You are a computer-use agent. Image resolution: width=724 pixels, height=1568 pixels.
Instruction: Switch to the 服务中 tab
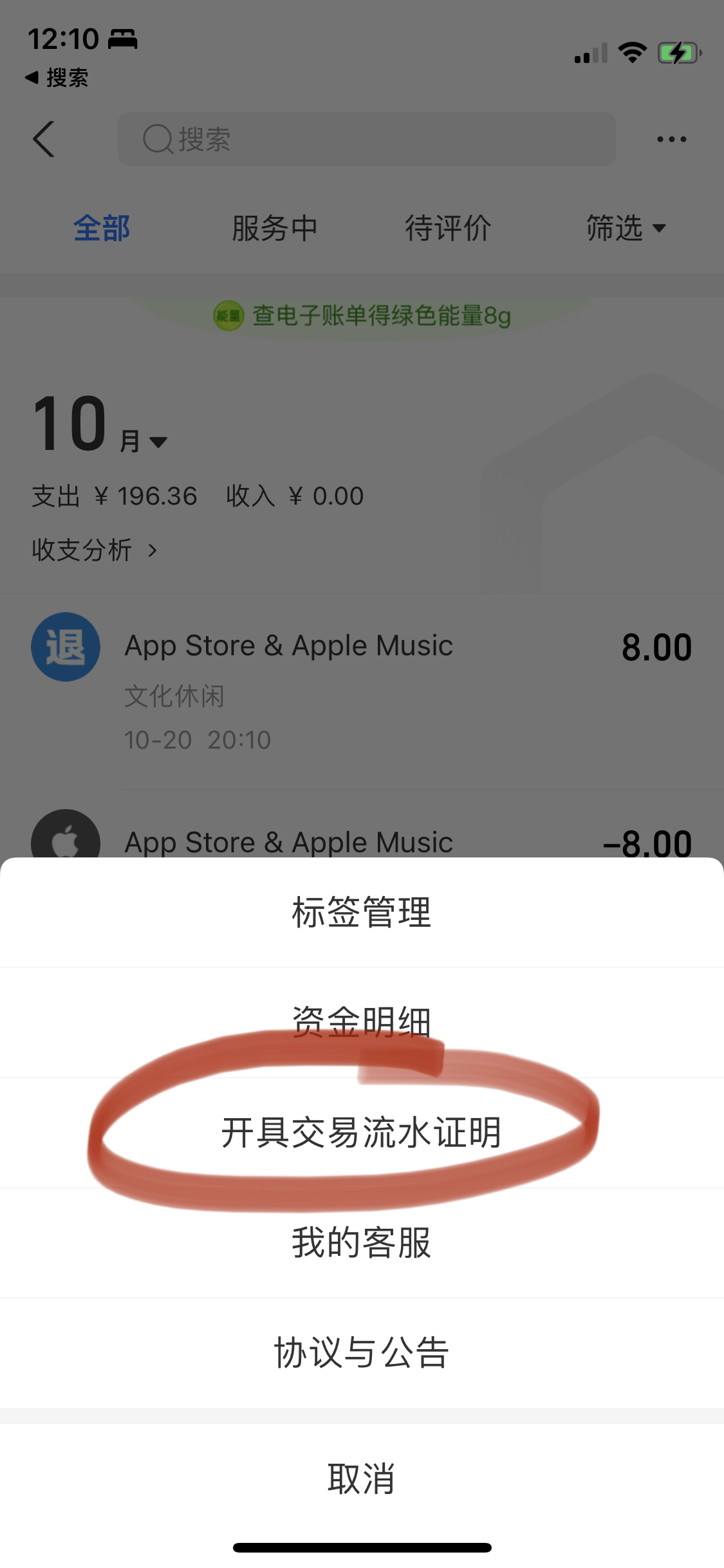click(x=275, y=229)
